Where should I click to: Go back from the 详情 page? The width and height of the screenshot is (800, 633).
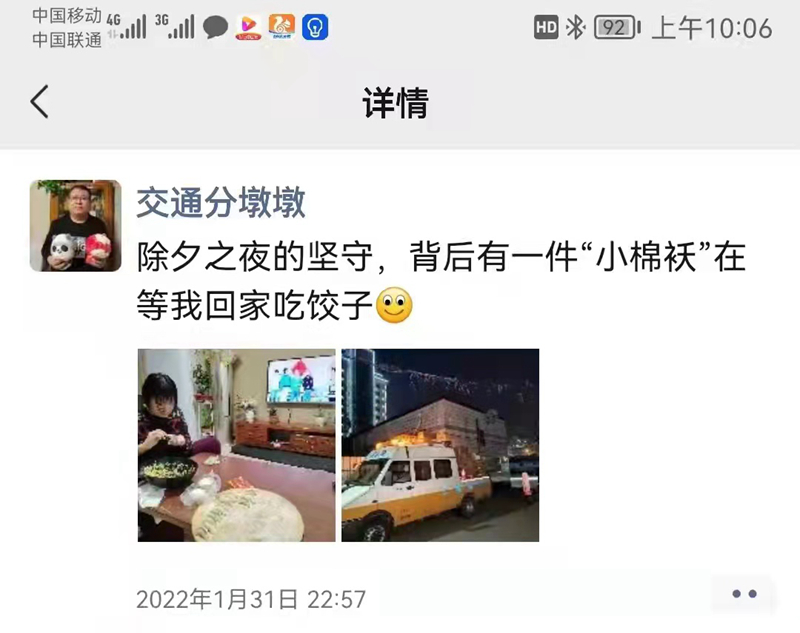point(40,102)
